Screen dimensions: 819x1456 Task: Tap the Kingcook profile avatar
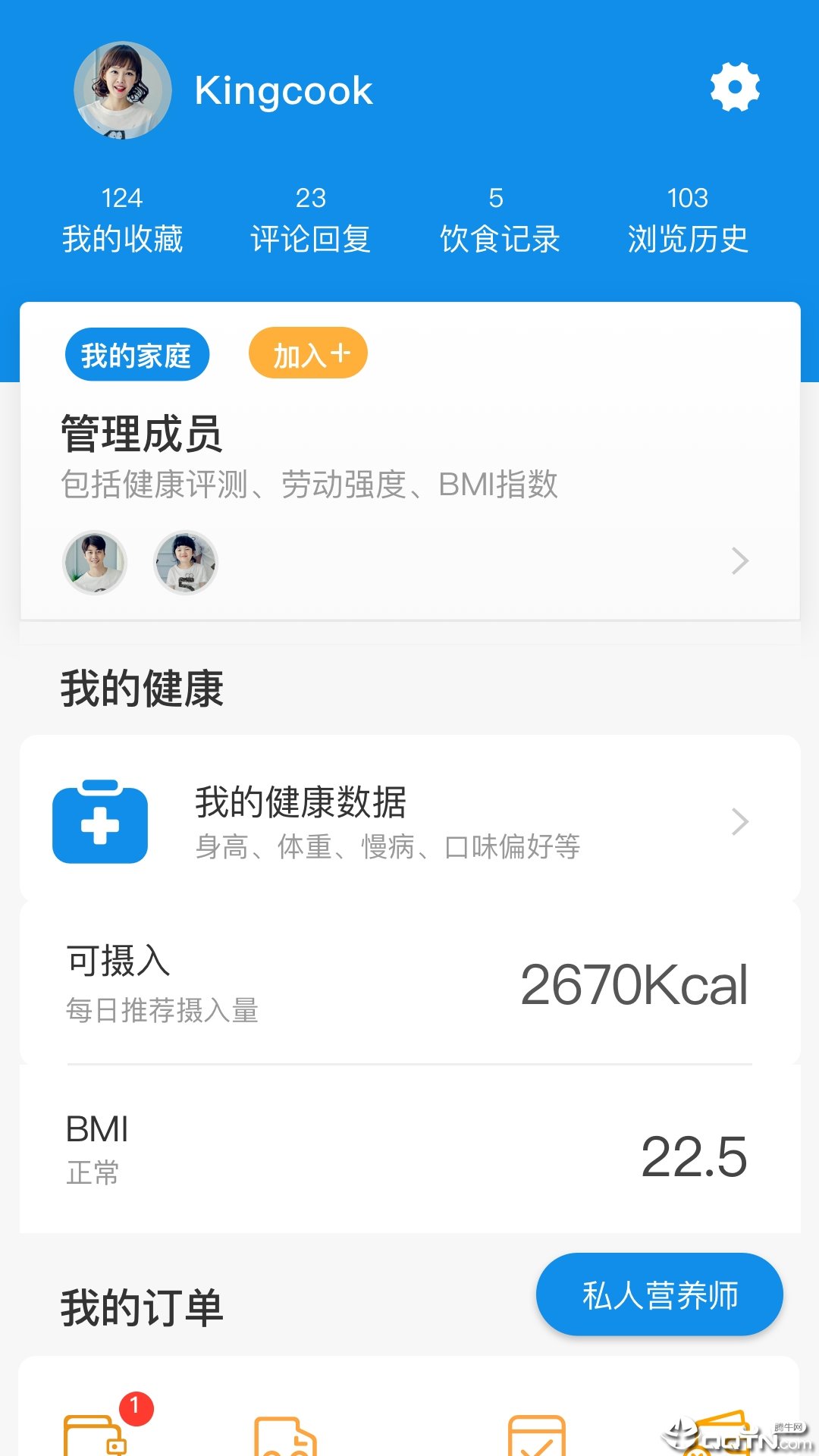click(x=123, y=90)
